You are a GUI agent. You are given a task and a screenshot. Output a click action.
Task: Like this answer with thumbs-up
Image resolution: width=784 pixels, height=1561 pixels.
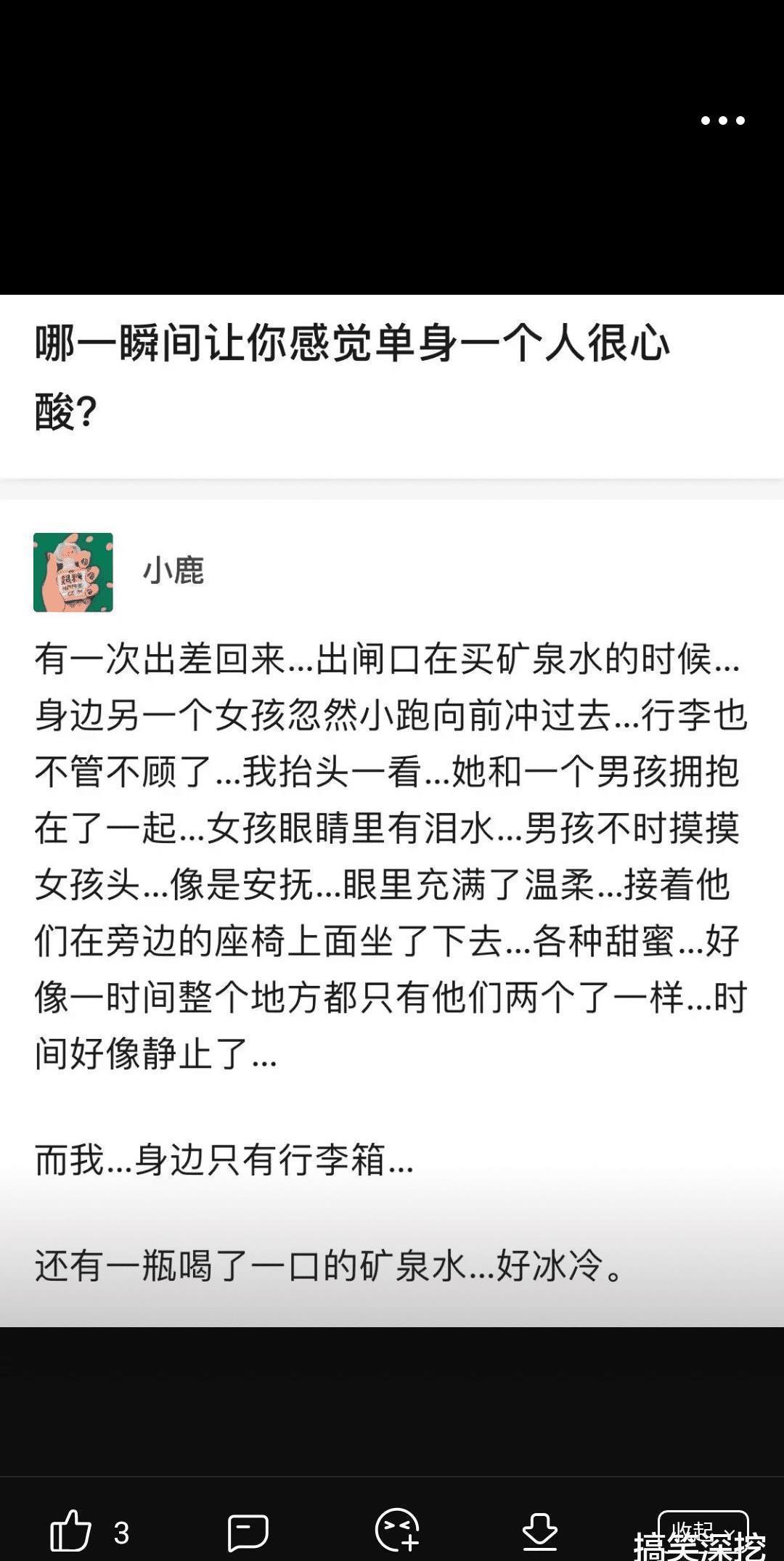(x=70, y=1531)
